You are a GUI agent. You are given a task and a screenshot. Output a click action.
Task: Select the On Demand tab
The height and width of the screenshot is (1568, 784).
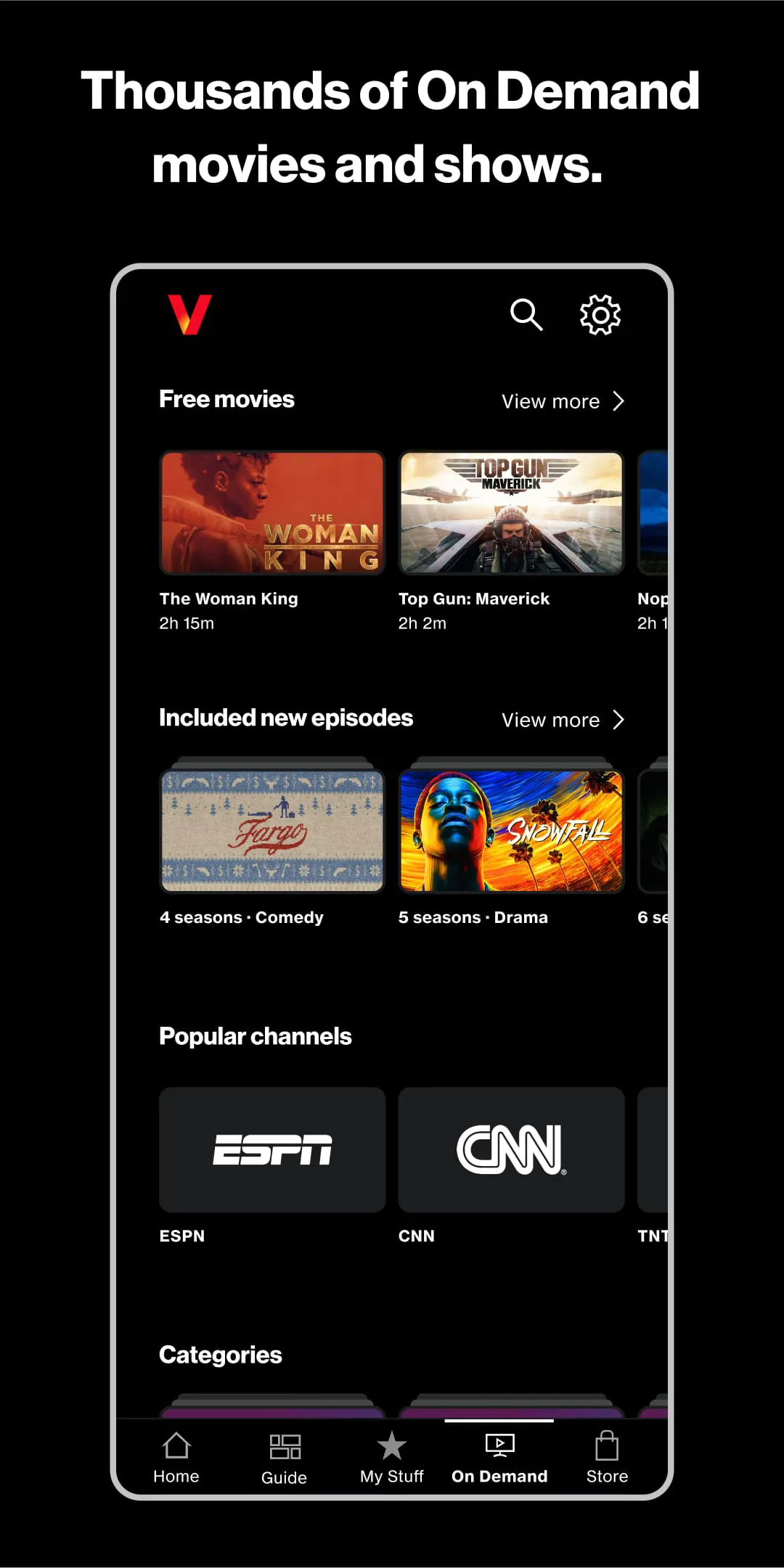(x=499, y=1458)
